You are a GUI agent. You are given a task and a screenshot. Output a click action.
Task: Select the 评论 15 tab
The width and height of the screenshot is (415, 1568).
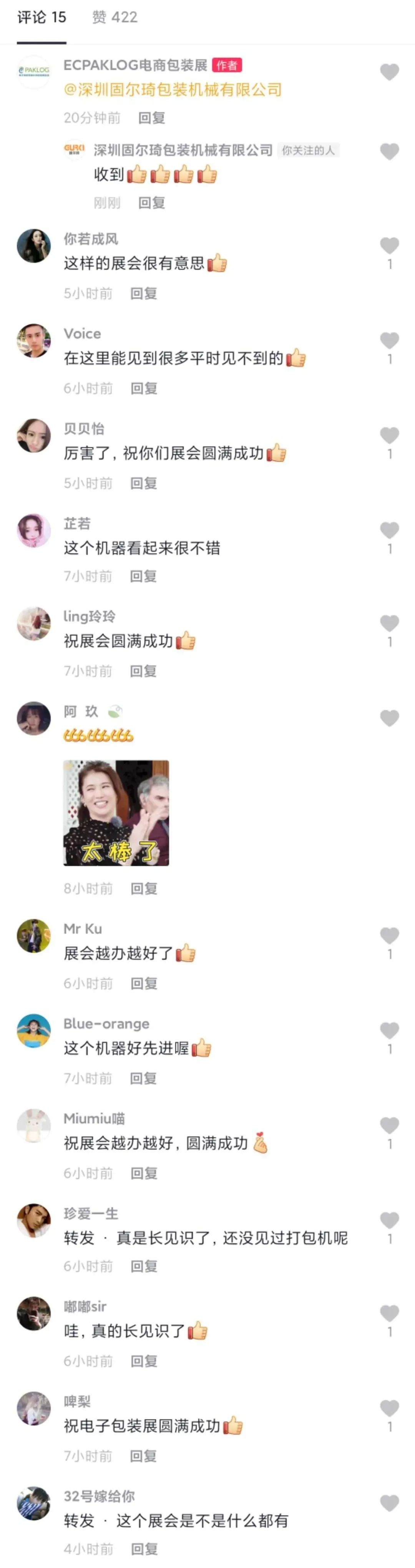click(41, 17)
